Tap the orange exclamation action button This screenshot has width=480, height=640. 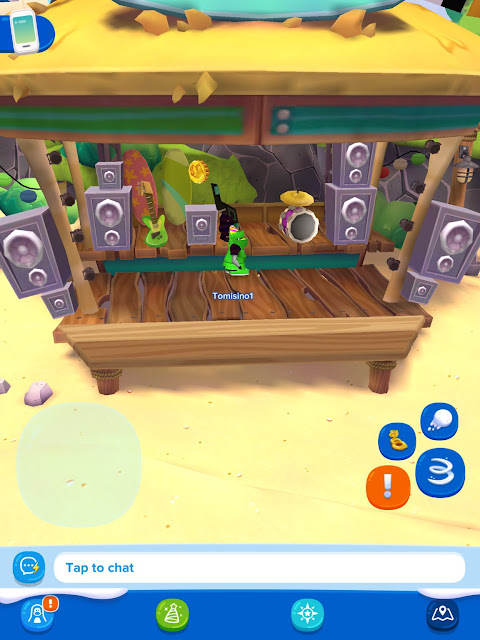point(388,487)
